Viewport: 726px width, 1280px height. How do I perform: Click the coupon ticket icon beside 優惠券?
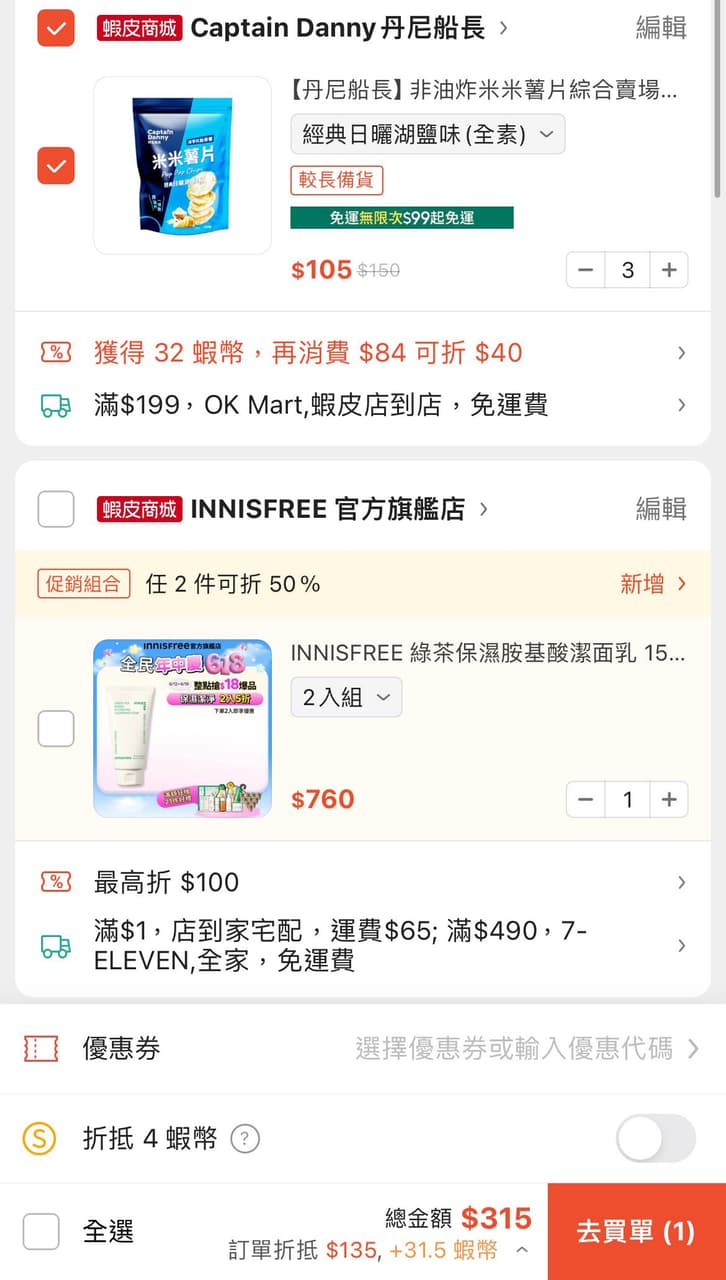pyautogui.click(x=40, y=1048)
